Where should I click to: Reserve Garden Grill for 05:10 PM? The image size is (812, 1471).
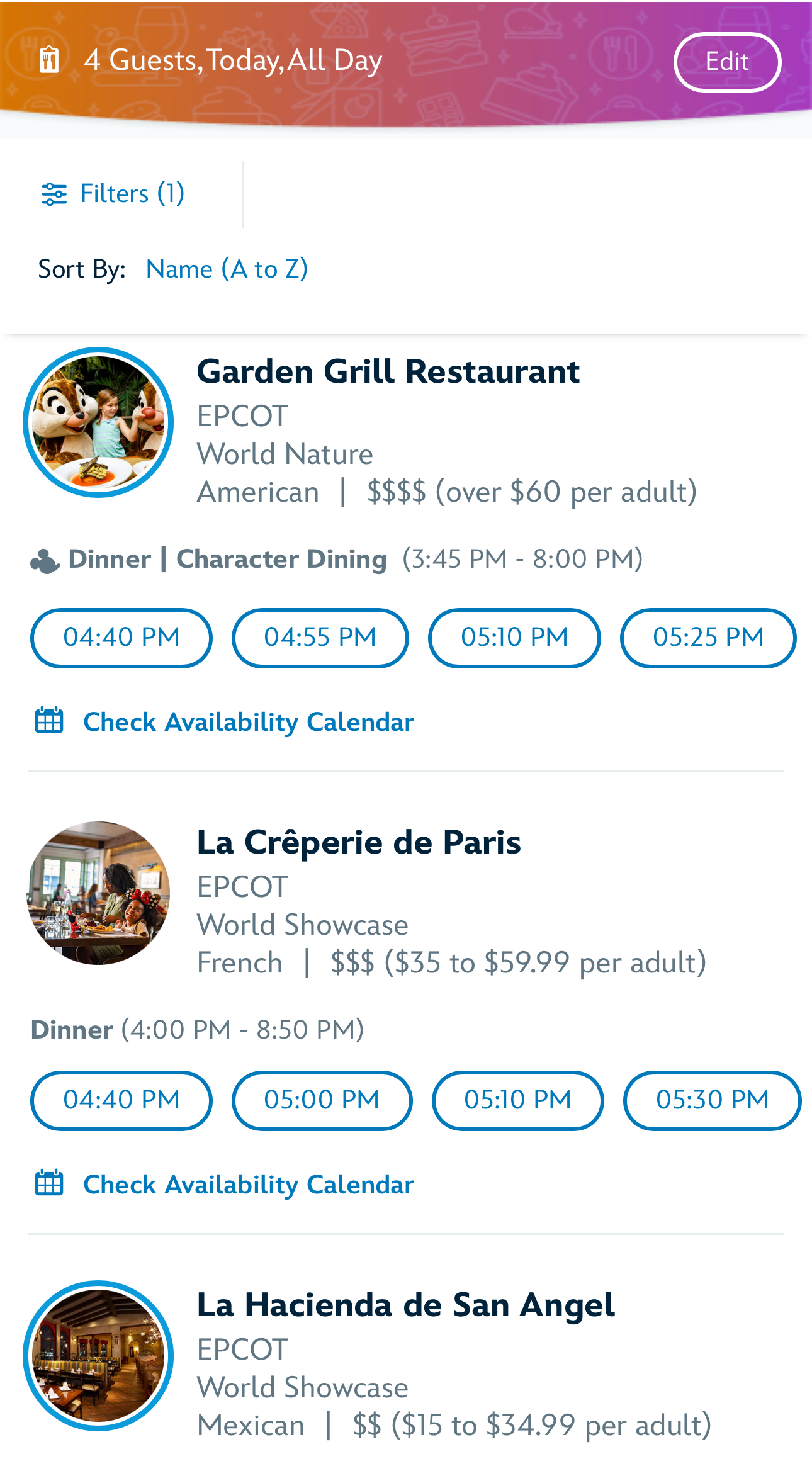coord(514,637)
